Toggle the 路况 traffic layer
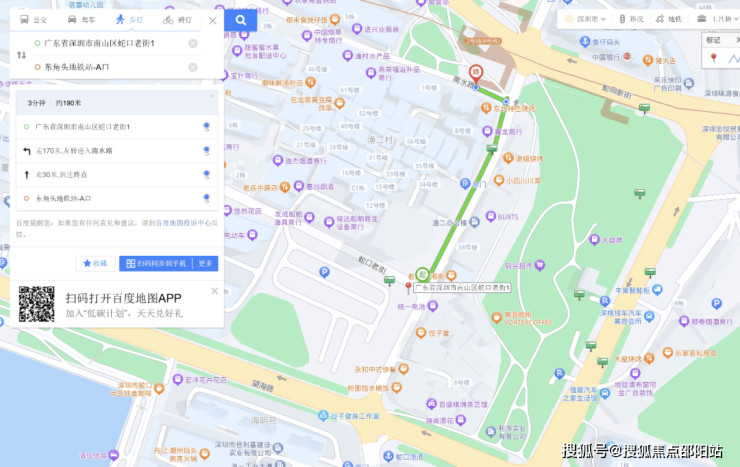 (632, 18)
